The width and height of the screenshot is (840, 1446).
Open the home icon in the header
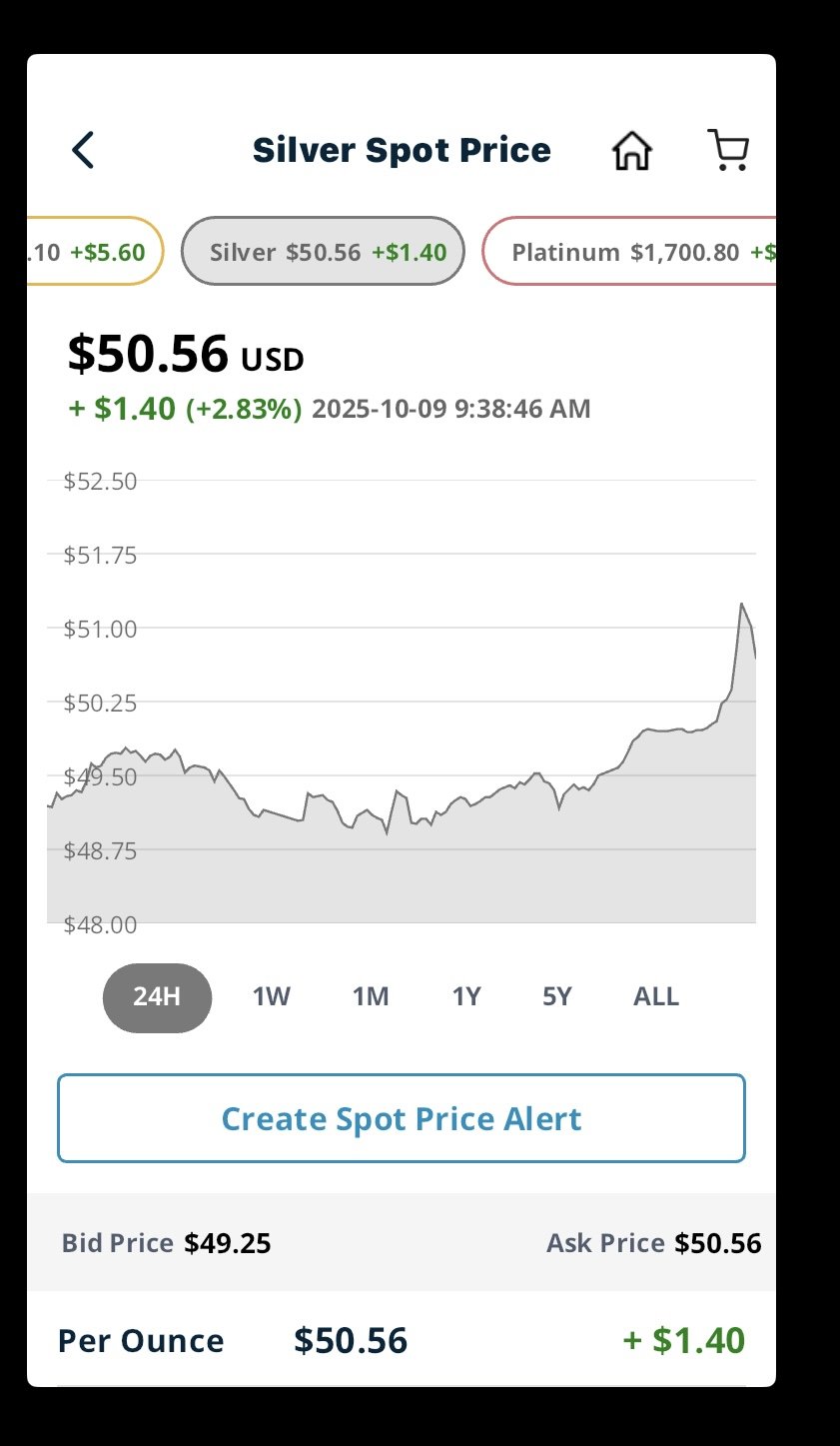click(632, 151)
